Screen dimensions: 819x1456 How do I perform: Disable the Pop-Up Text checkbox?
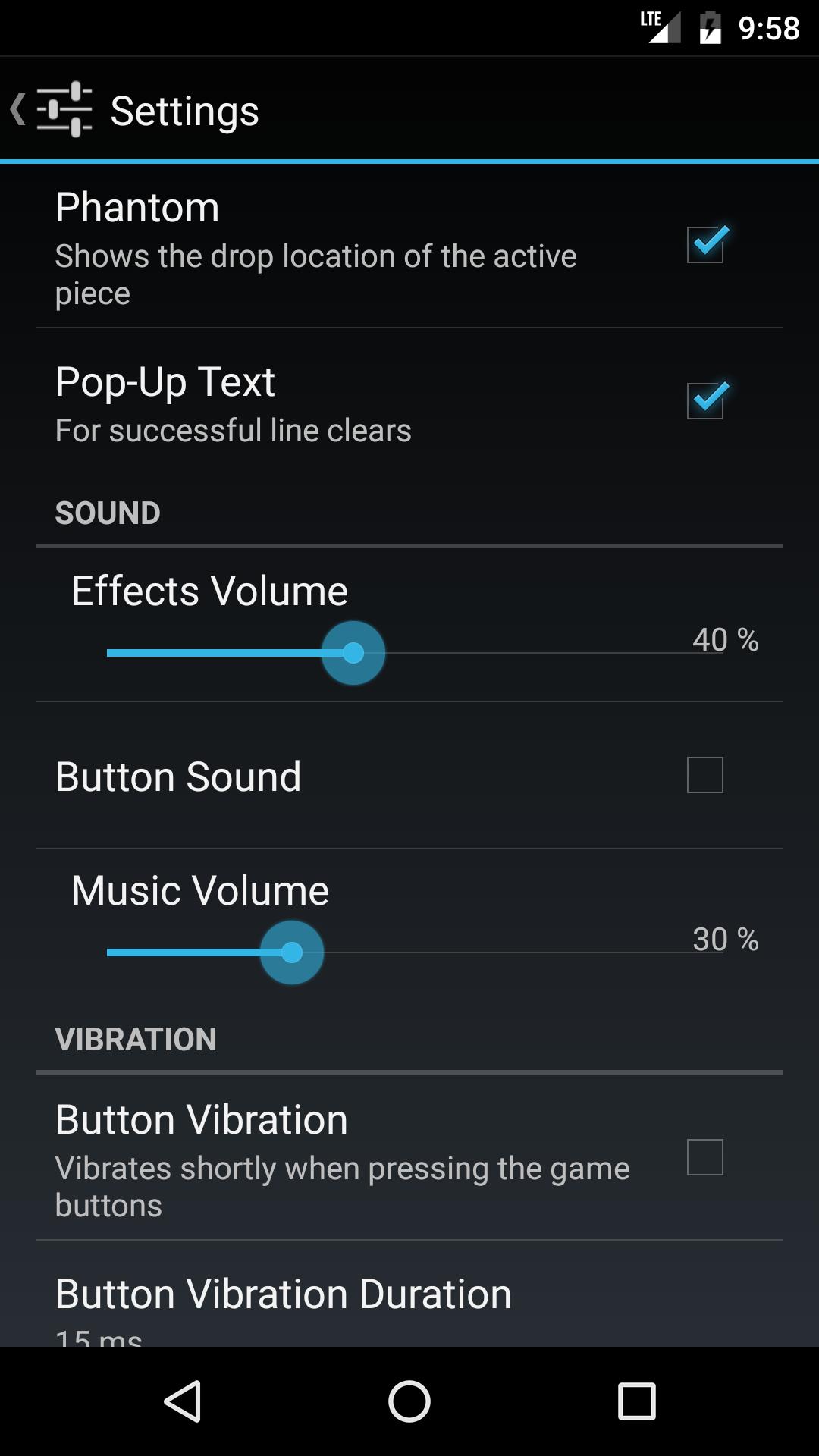(705, 400)
